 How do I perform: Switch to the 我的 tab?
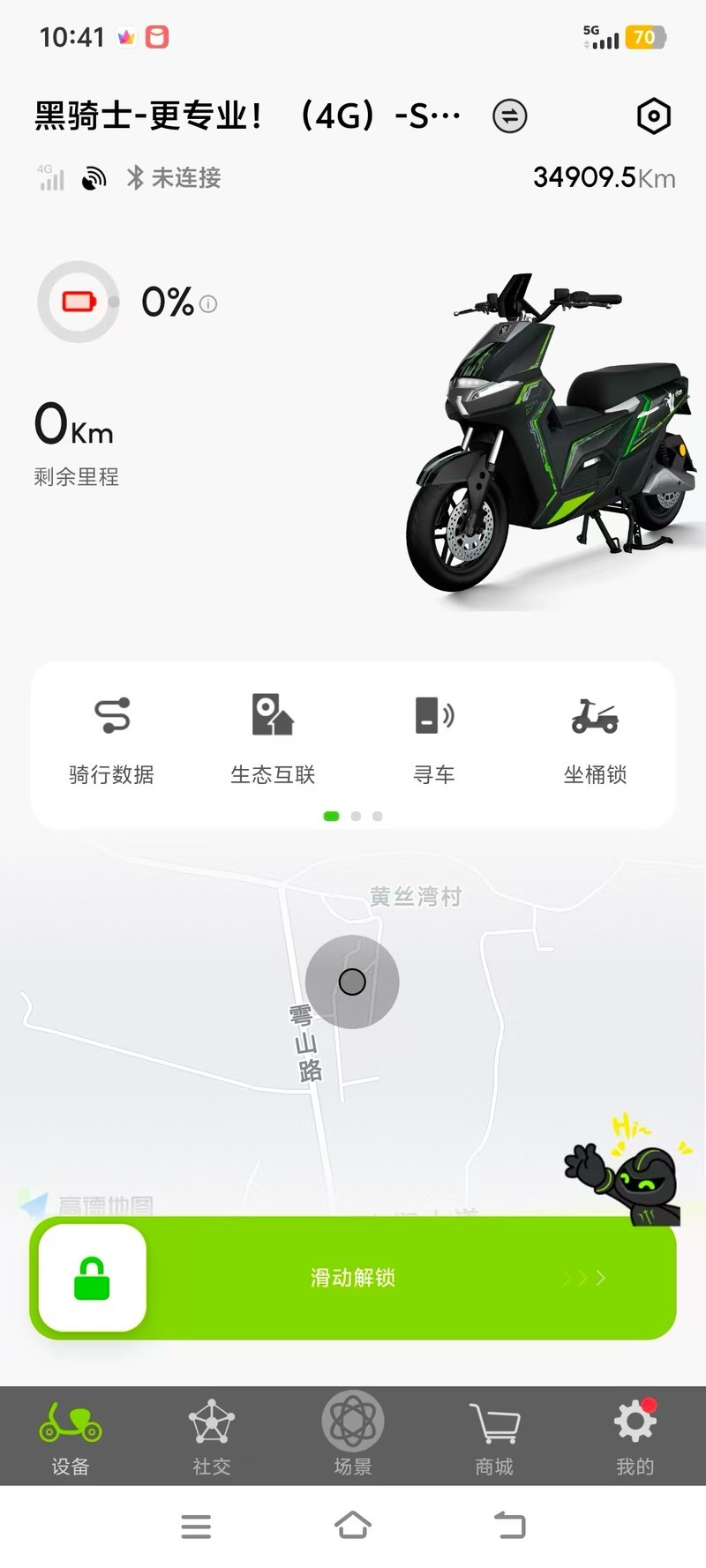tap(635, 1437)
